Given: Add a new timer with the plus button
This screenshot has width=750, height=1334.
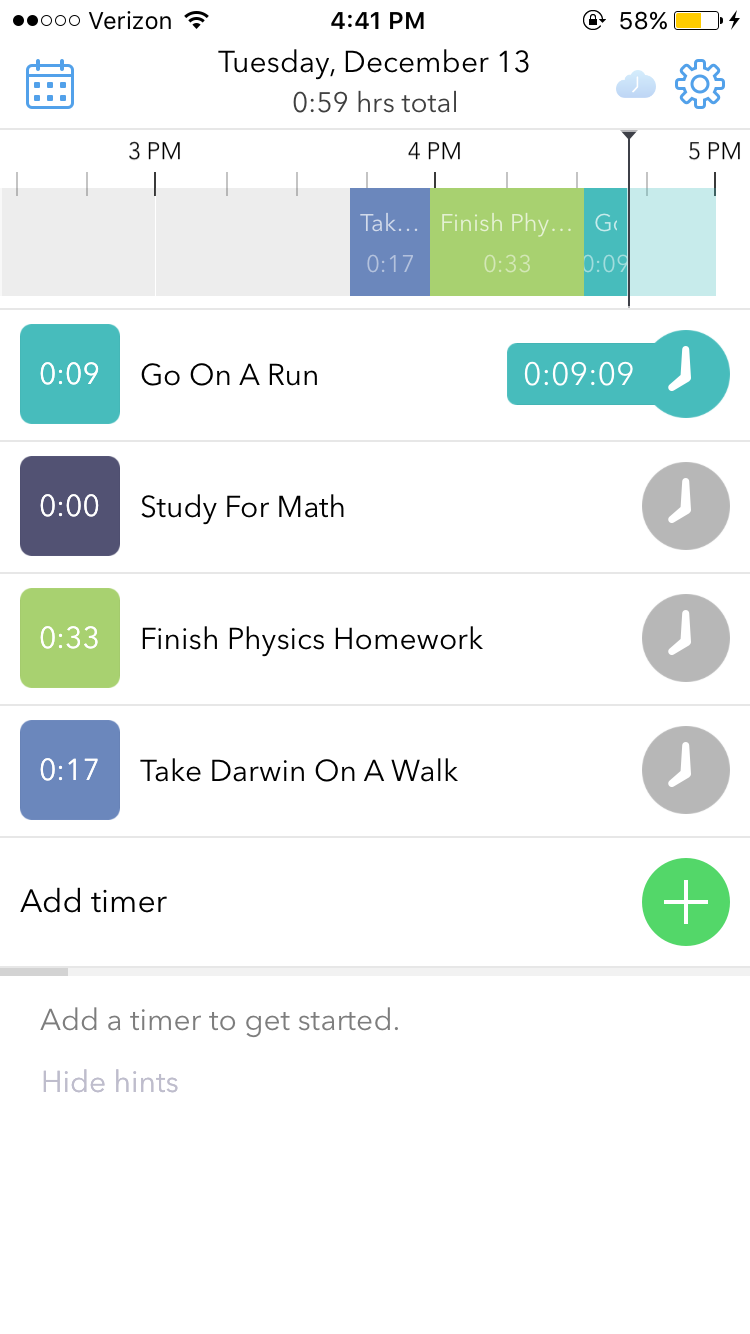Looking at the screenshot, I should click(x=685, y=902).
